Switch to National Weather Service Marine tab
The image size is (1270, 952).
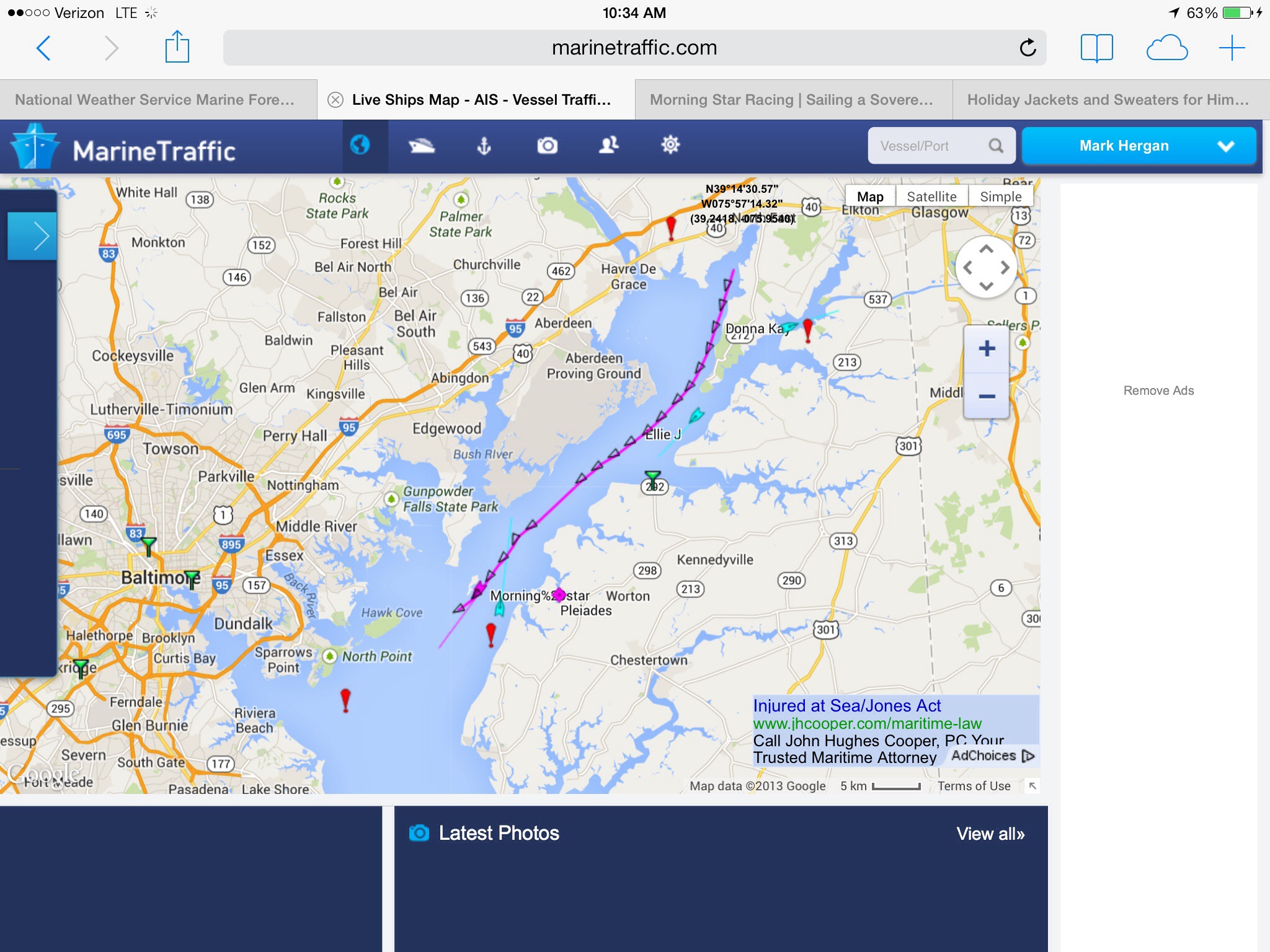(155, 100)
